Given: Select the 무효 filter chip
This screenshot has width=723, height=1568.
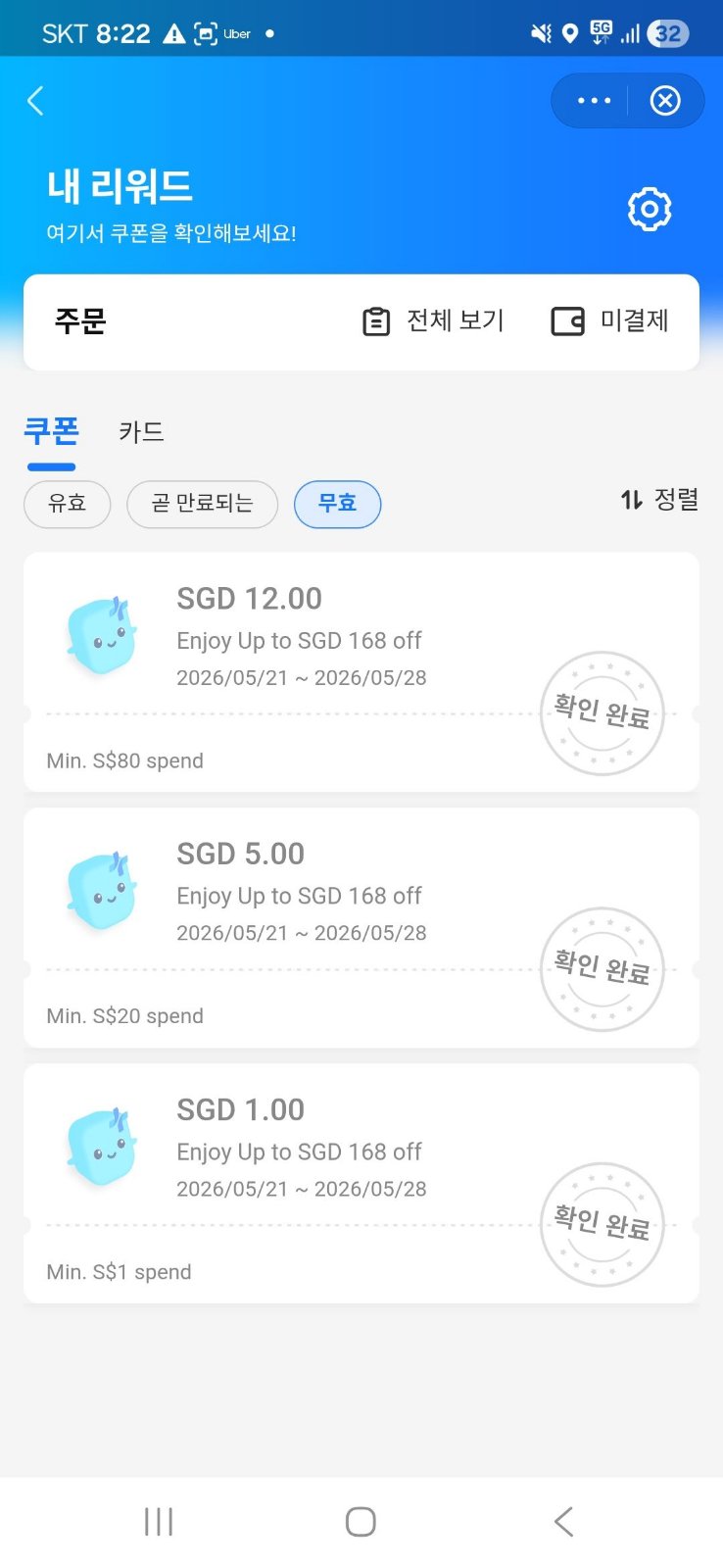Looking at the screenshot, I should pyautogui.click(x=337, y=504).
